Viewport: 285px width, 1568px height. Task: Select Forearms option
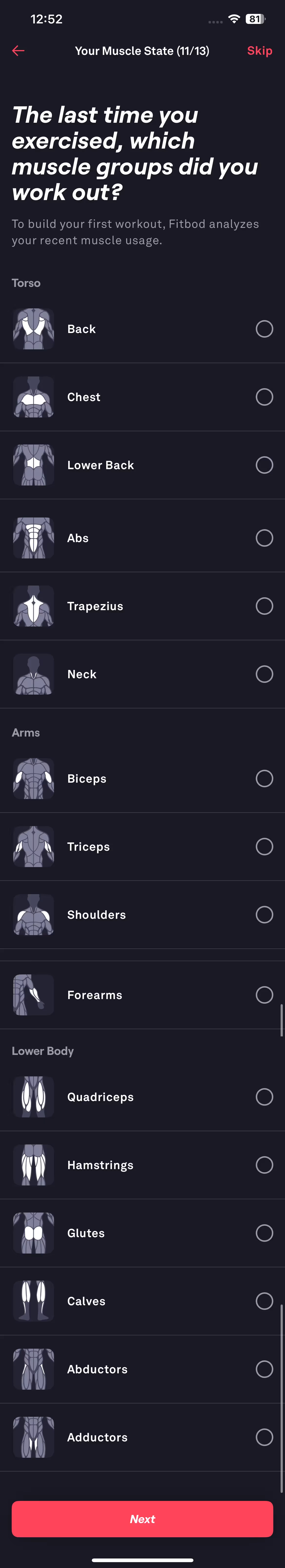pyautogui.click(x=264, y=995)
